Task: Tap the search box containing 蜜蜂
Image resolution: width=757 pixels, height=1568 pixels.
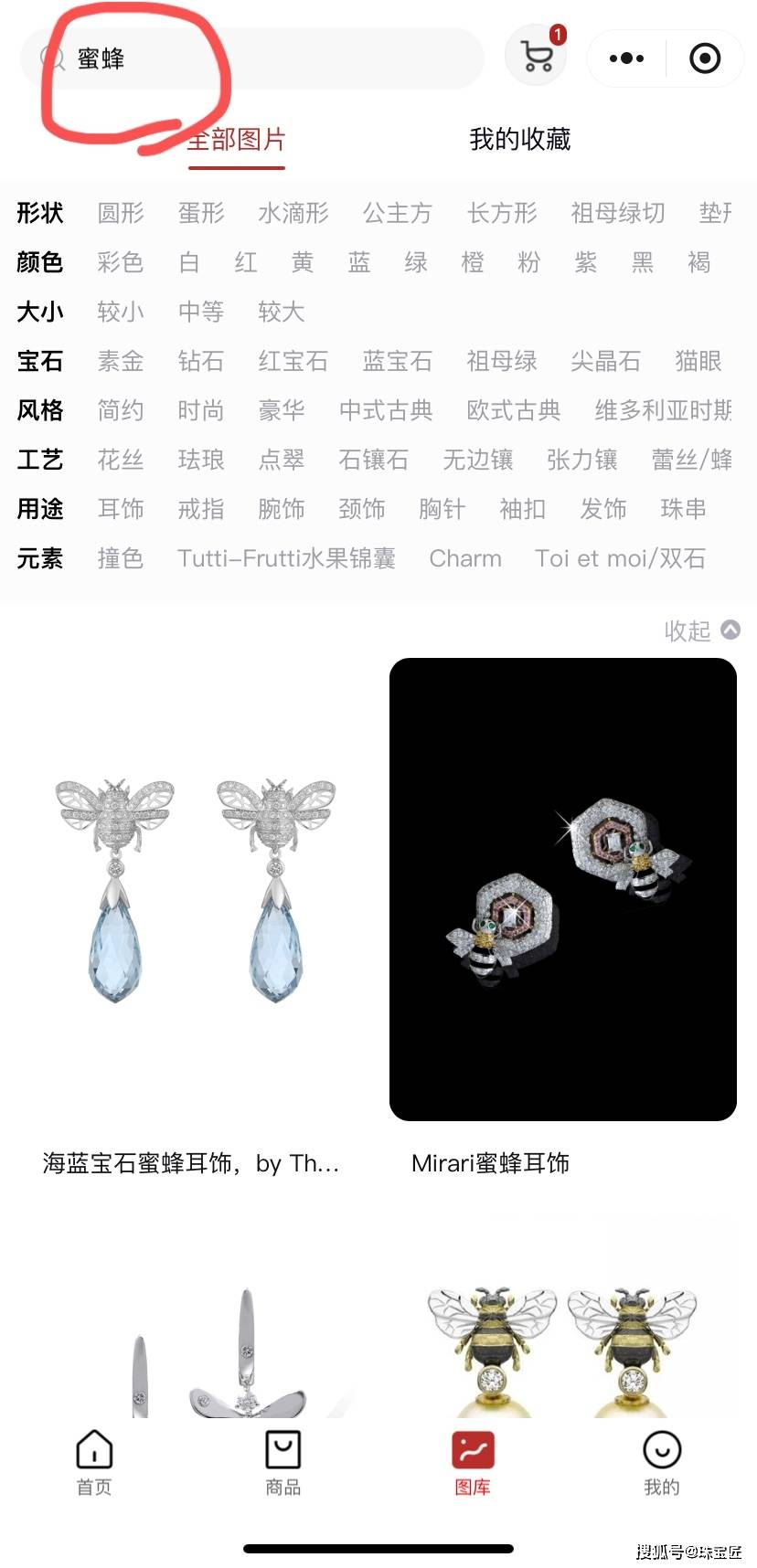Action: coord(252,58)
